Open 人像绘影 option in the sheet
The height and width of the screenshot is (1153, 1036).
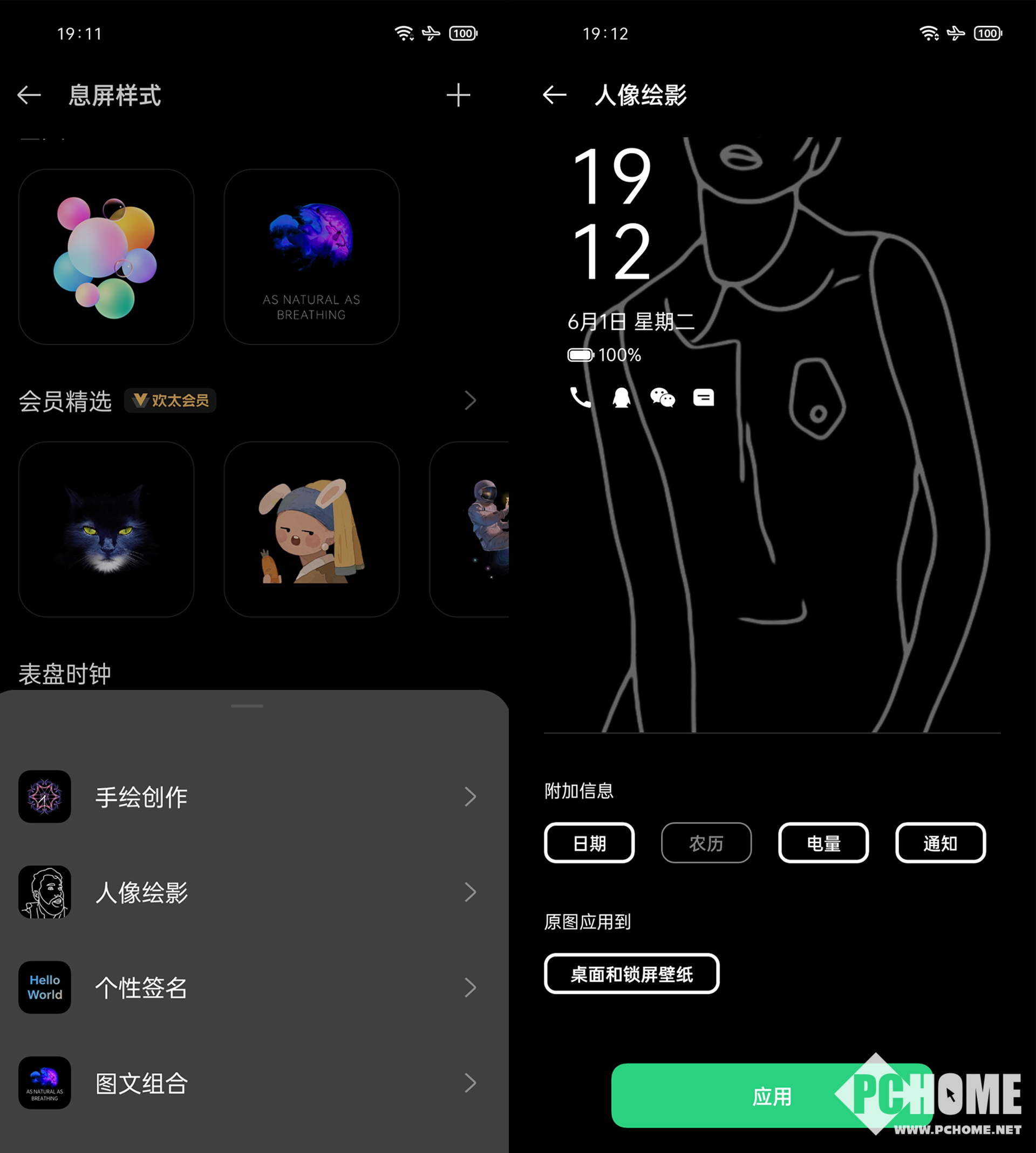tap(247, 892)
